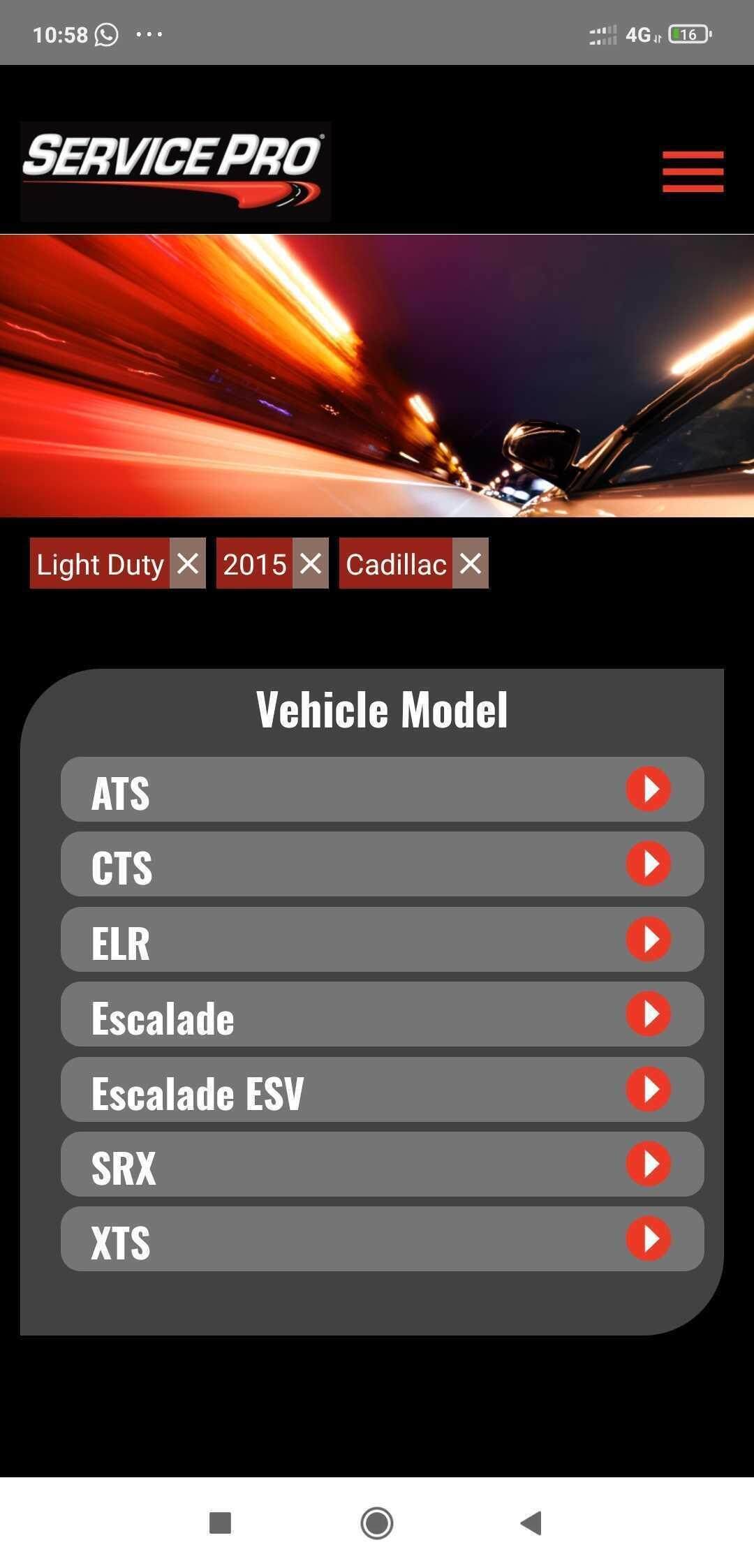Open the Escalade model row
754x1568 pixels.
pos(382,1014)
